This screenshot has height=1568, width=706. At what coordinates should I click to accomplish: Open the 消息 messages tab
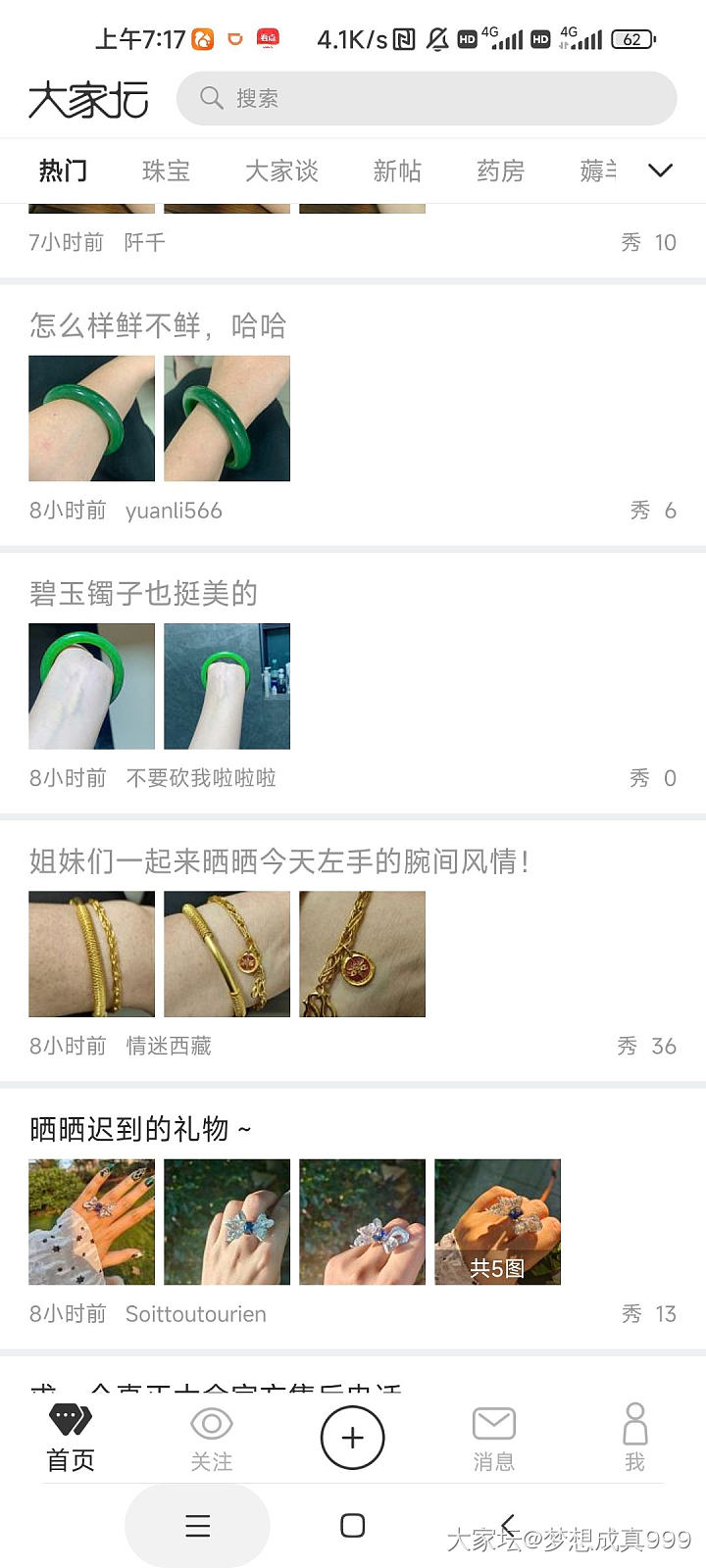(x=493, y=1439)
